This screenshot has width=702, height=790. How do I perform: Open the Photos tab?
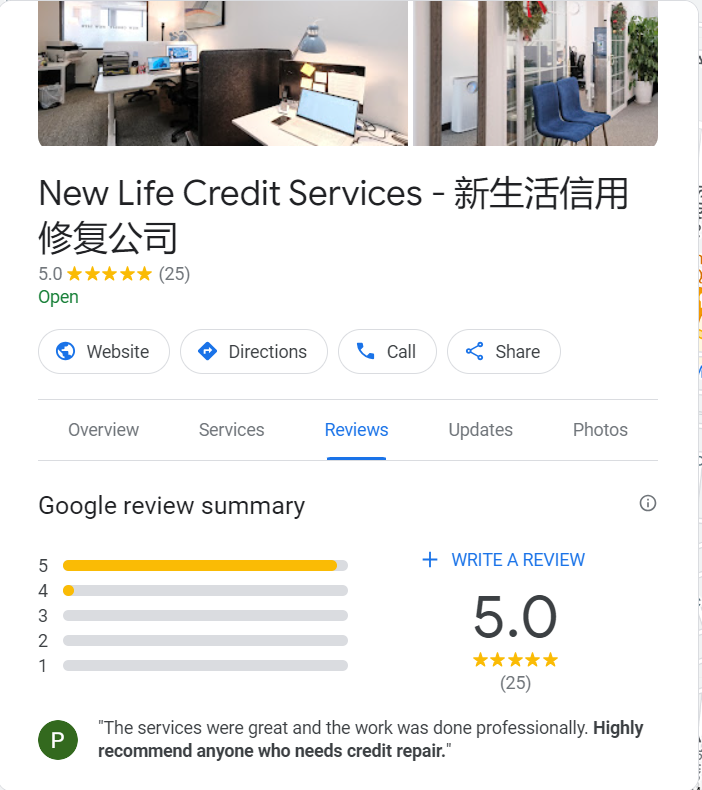pos(600,430)
